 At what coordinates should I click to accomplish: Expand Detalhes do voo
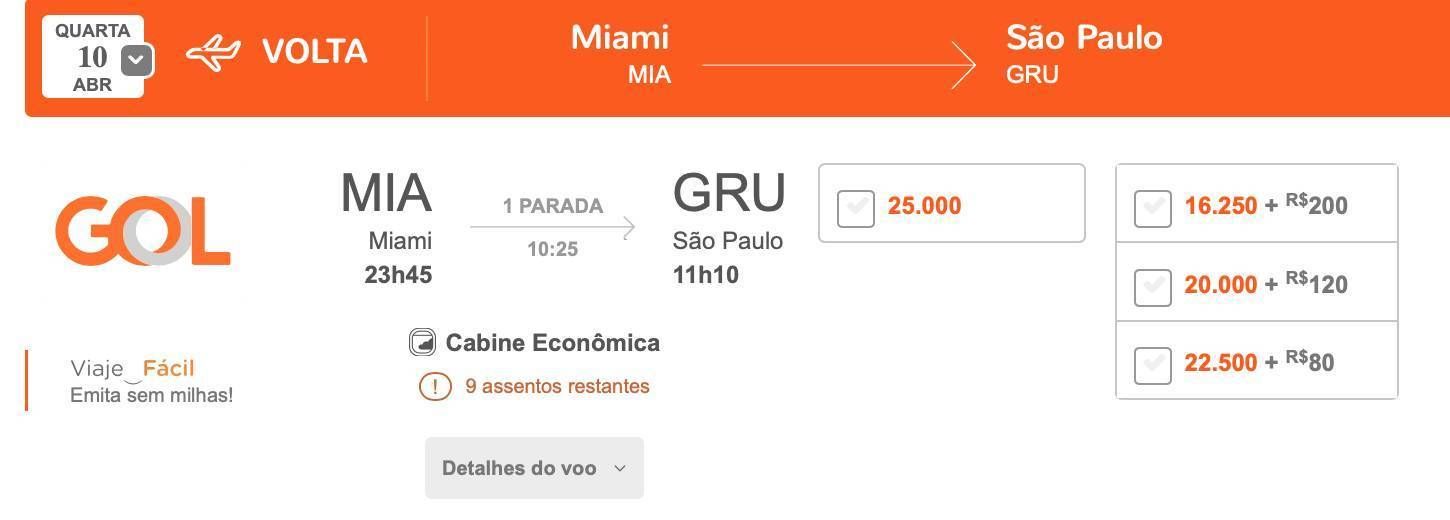tap(534, 468)
